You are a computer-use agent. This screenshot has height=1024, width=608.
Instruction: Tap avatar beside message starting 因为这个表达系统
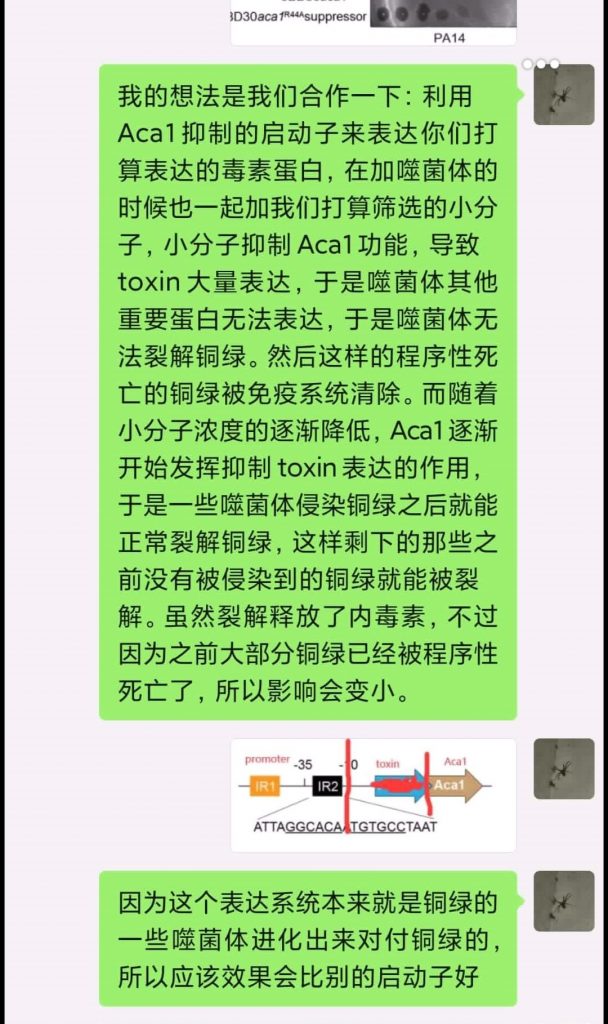[564, 901]
